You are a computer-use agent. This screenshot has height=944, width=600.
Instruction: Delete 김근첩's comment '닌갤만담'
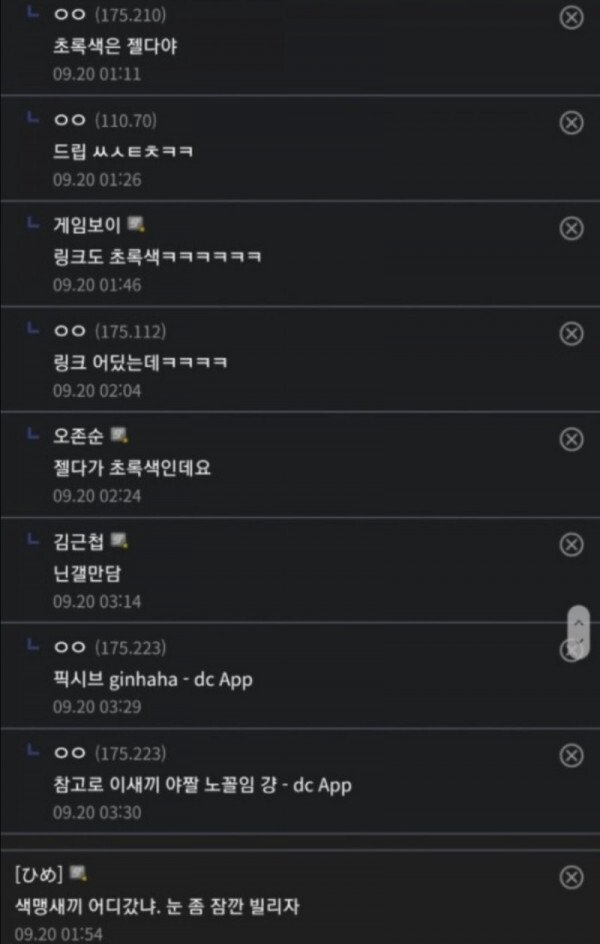click(x=571, y=544)
